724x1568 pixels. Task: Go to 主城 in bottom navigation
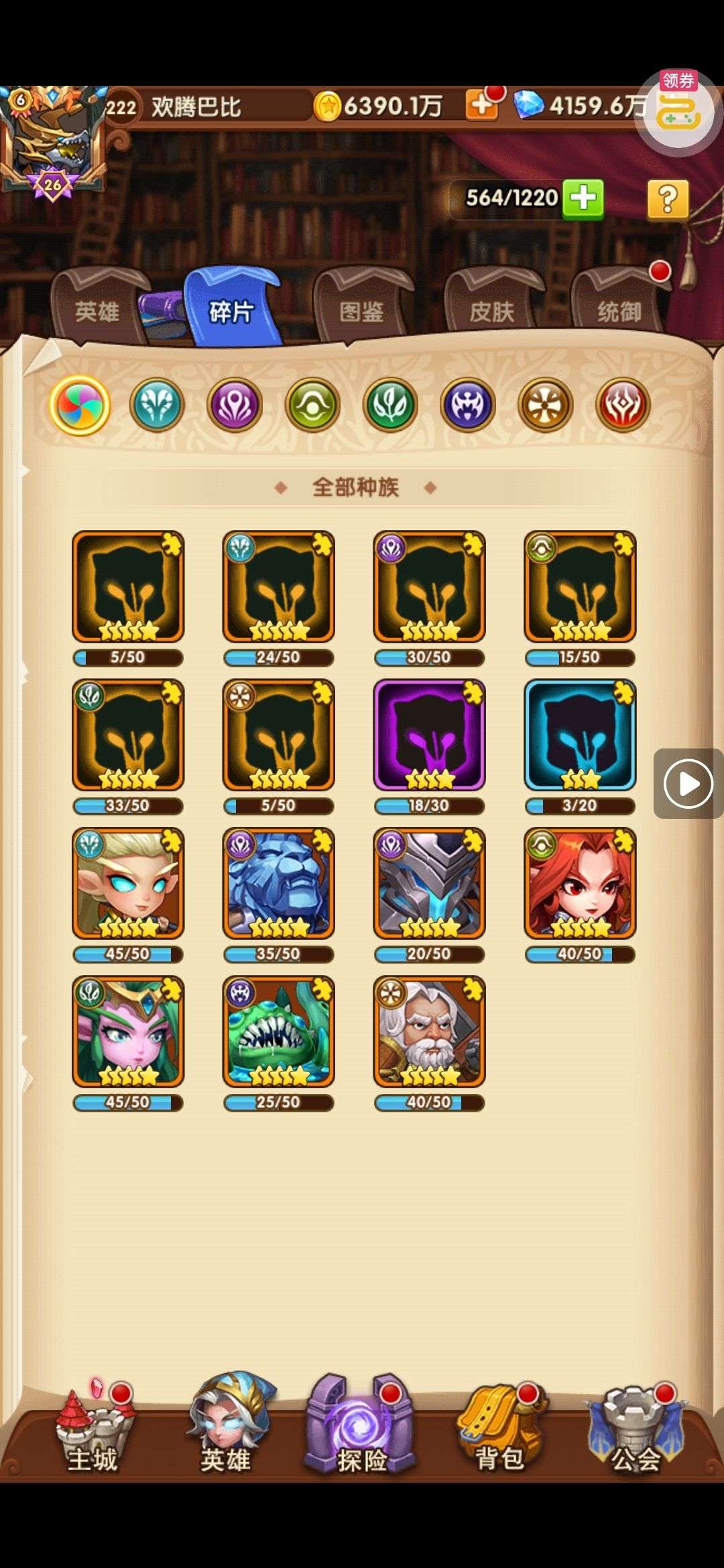click(93, 1434)
